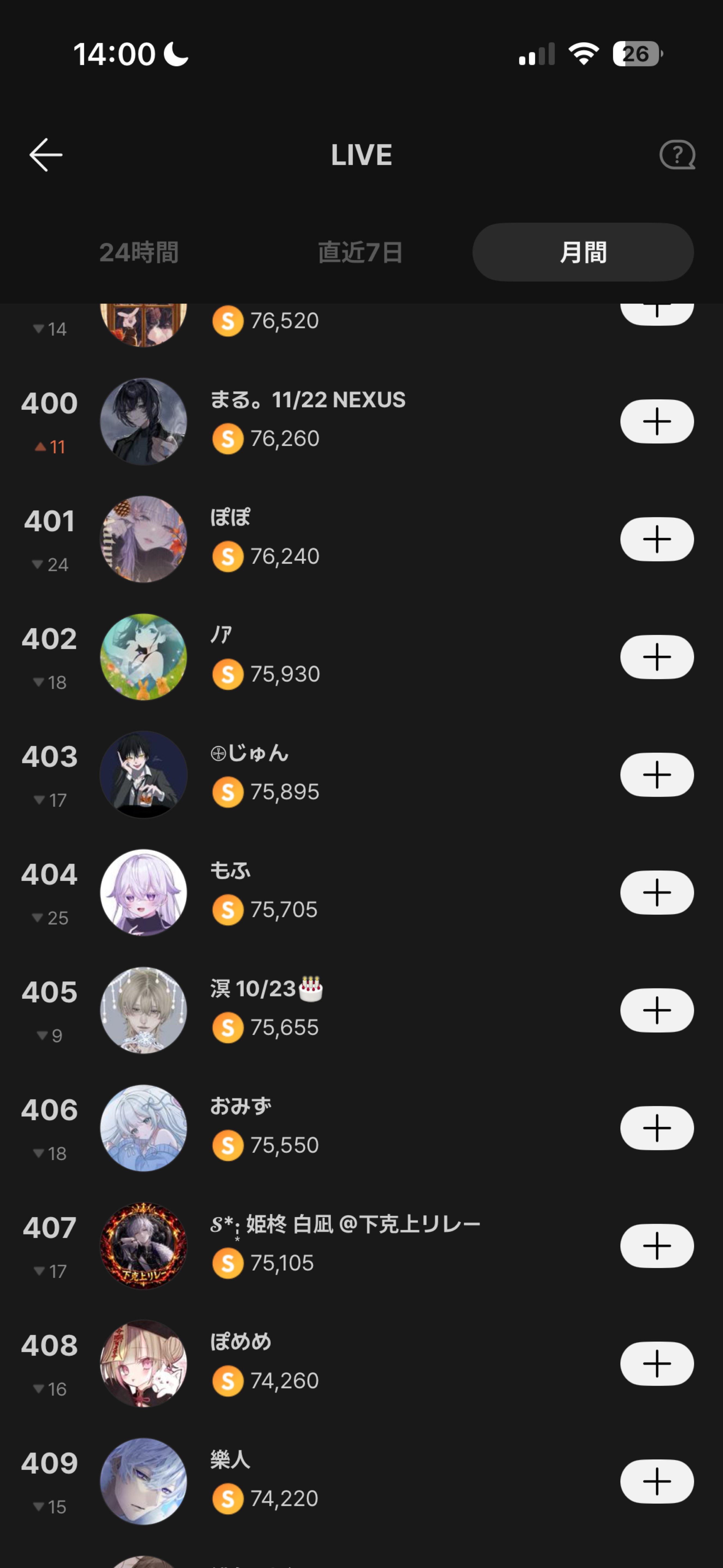This screenshot has height=1568, width=723.
Task: Select the 月間 tab
Action: 583,252
